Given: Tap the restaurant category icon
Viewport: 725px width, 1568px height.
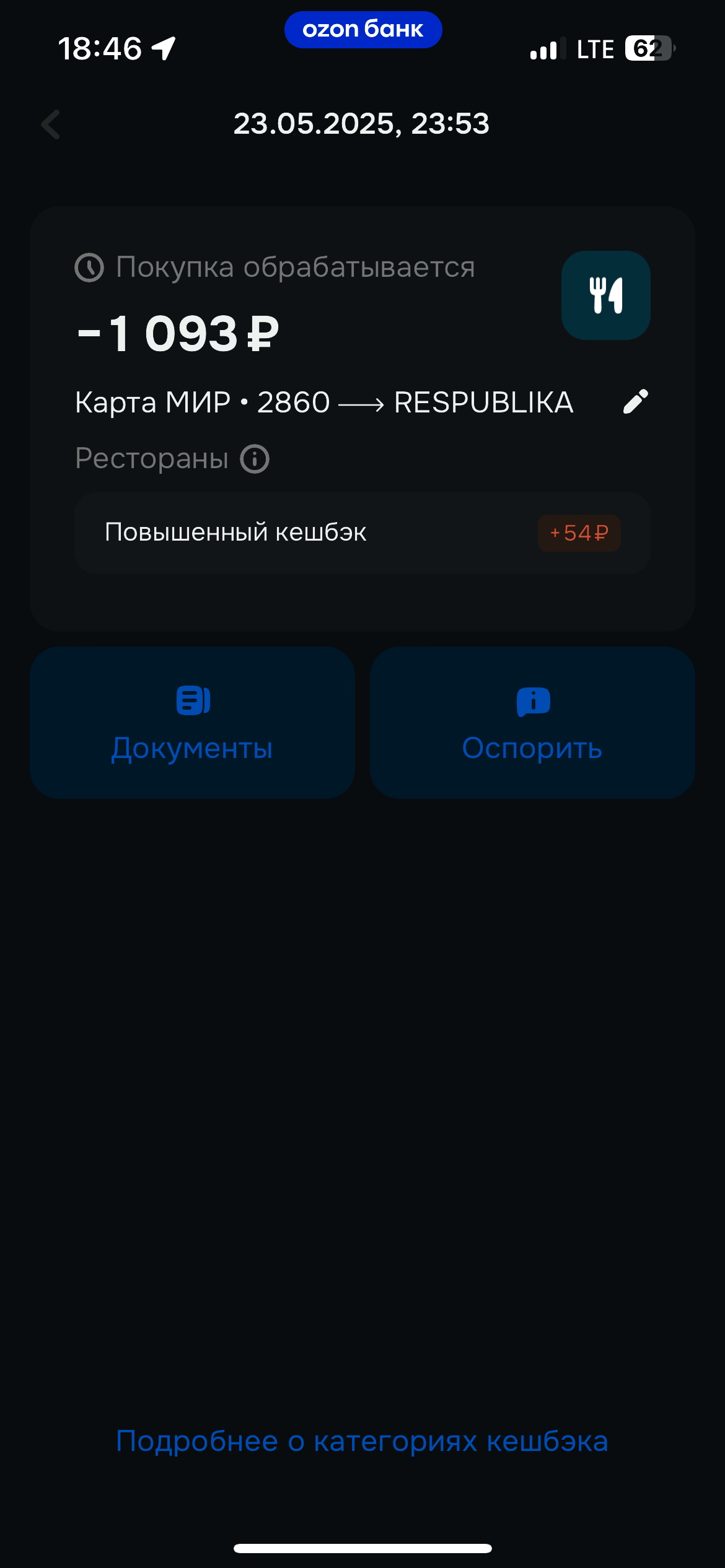Looking at the screenshot, I should point(605,295).
